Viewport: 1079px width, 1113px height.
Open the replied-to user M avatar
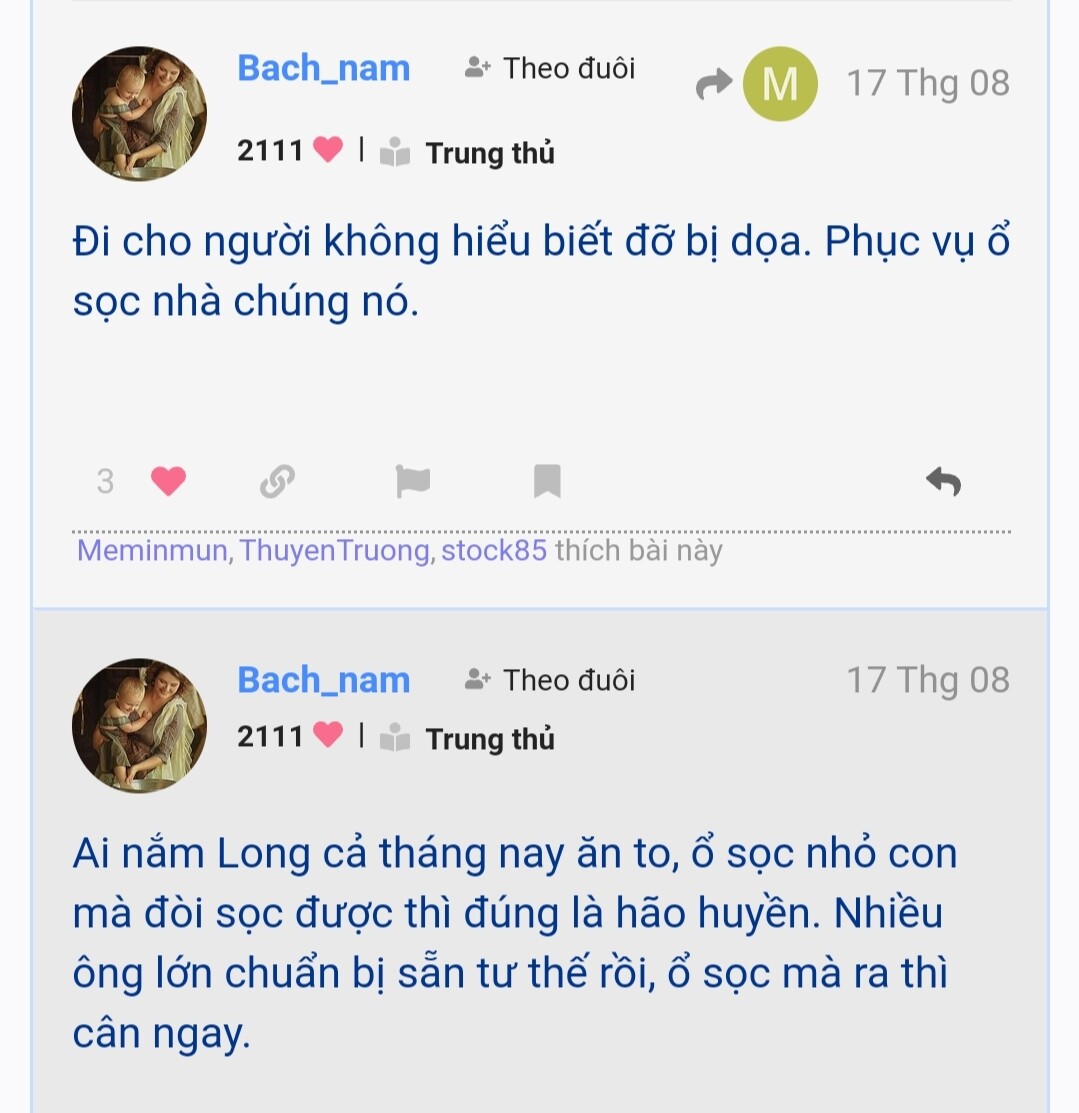779,84
